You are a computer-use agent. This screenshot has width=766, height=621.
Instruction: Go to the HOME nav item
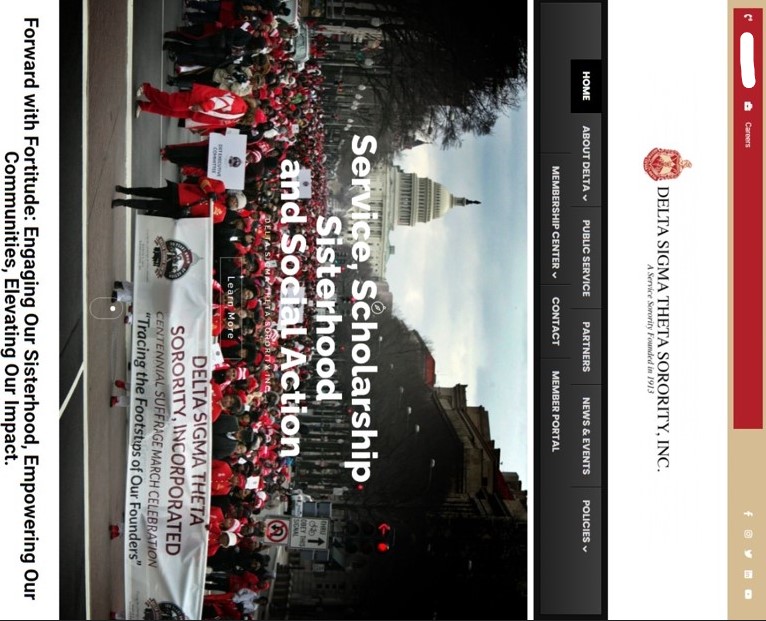[586, 85]
